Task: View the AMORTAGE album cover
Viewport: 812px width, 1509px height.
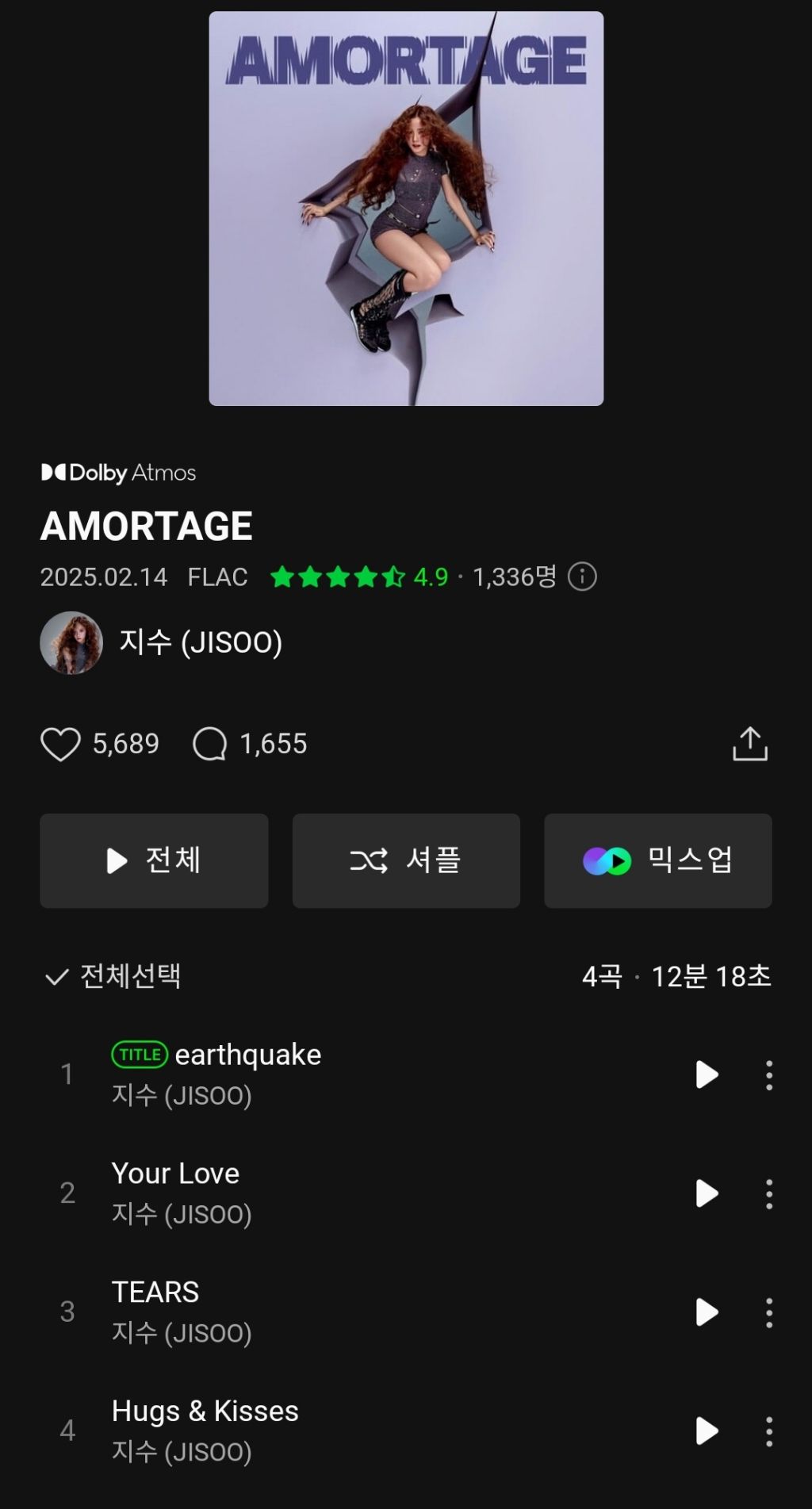Action: (406, 209)
